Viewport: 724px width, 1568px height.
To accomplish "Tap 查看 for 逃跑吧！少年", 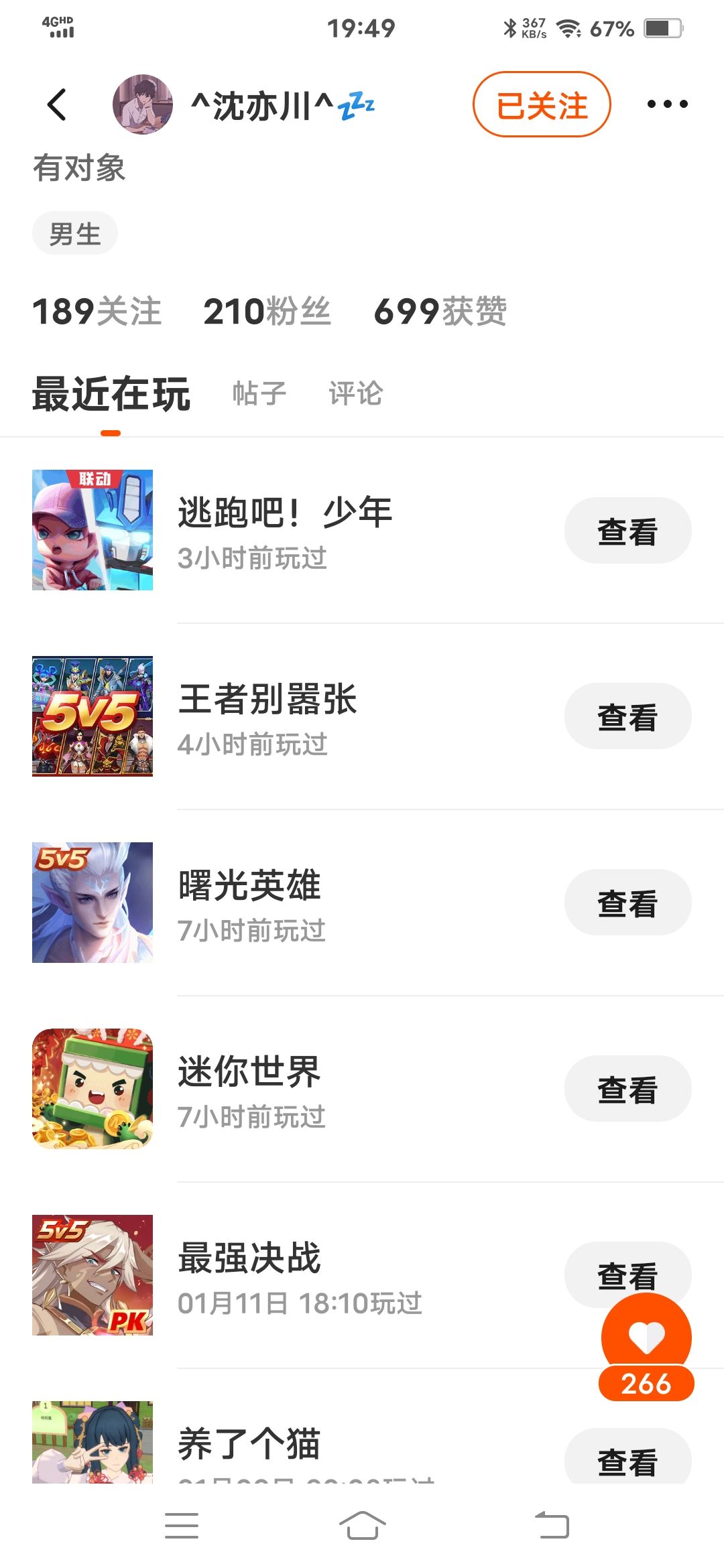I will (x=627, y=531).
